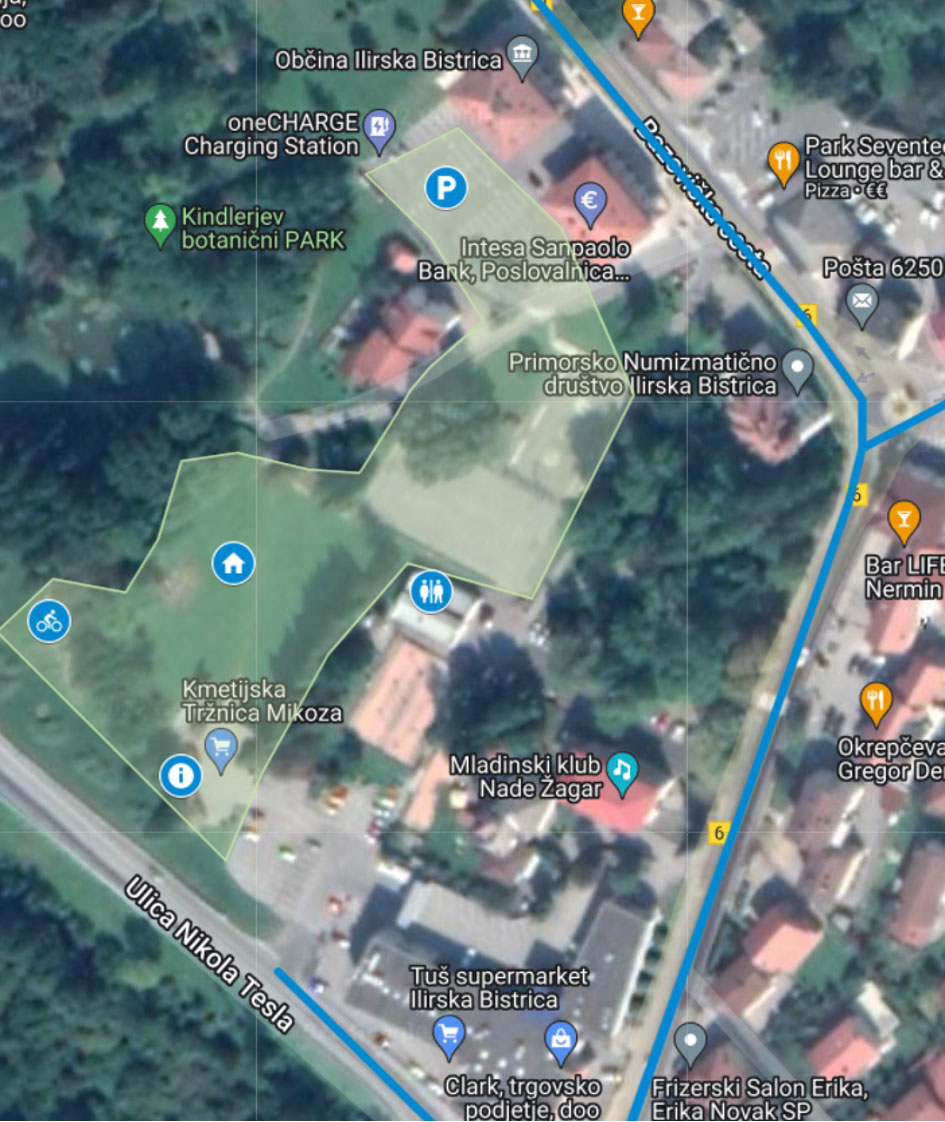Select oneCHARGE Charging Station pin

pyautogui.click(x=380, y=129)
